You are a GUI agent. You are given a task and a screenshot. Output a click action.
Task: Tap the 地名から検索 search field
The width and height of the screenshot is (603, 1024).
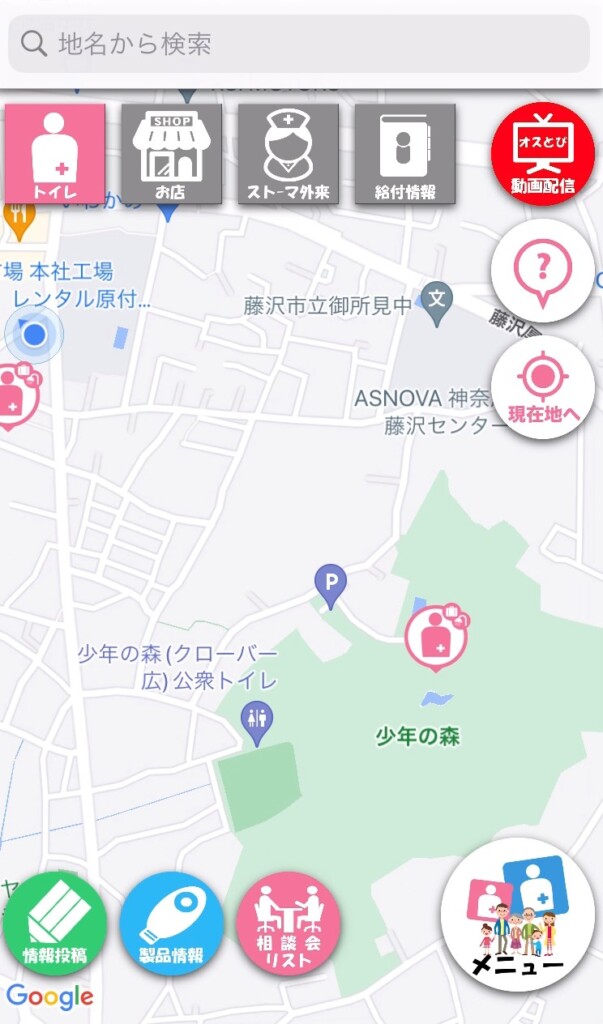tap(300, 44)
